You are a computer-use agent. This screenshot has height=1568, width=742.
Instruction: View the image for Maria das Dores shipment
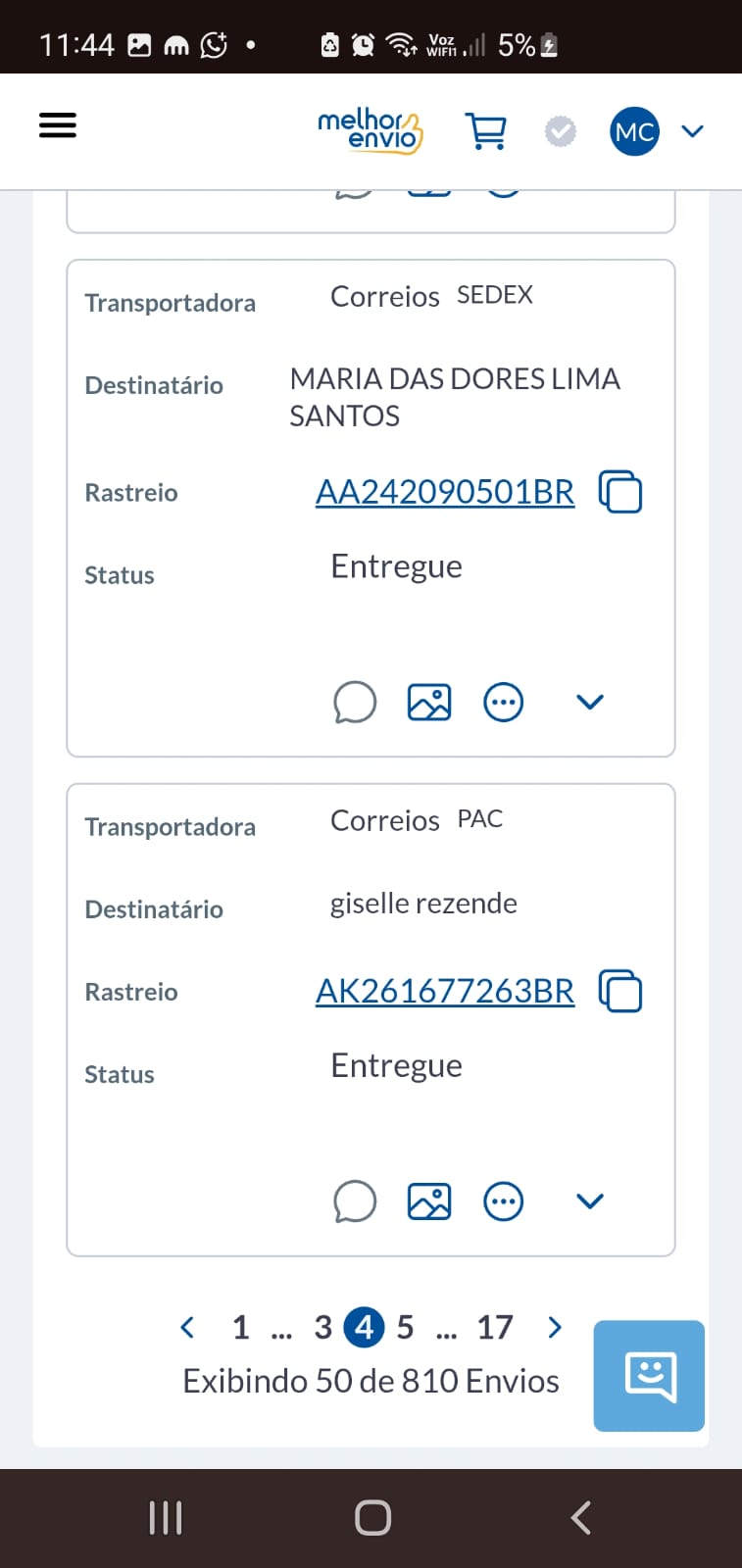(429, 702)
